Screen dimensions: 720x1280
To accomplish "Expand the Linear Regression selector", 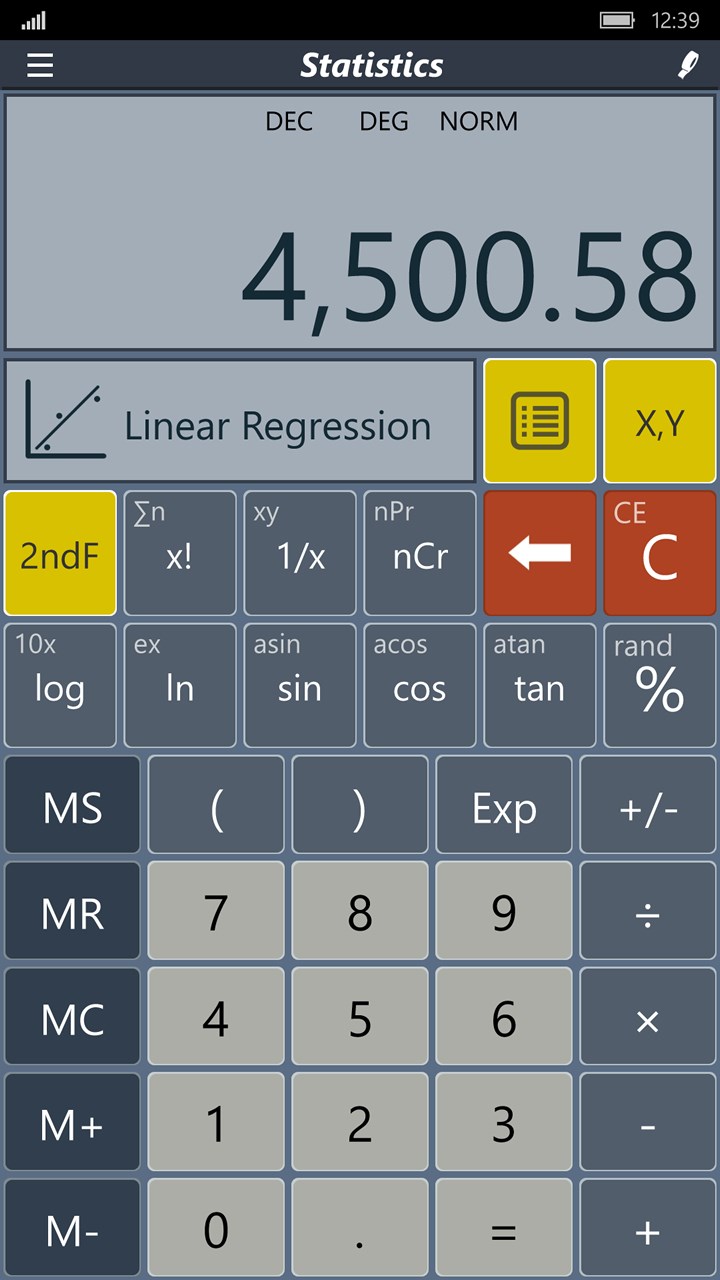I will [x=240, y=421].
